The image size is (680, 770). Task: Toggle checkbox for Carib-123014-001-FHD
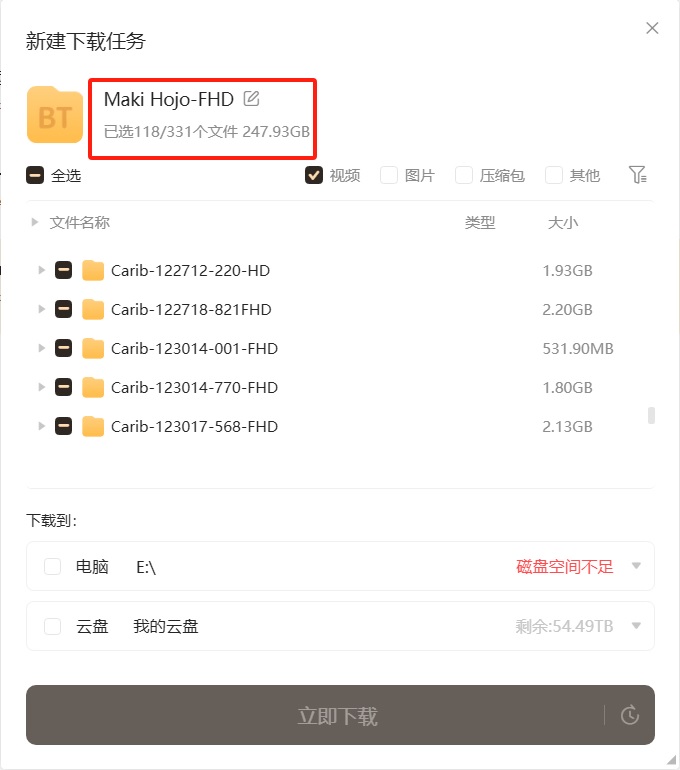63,348
